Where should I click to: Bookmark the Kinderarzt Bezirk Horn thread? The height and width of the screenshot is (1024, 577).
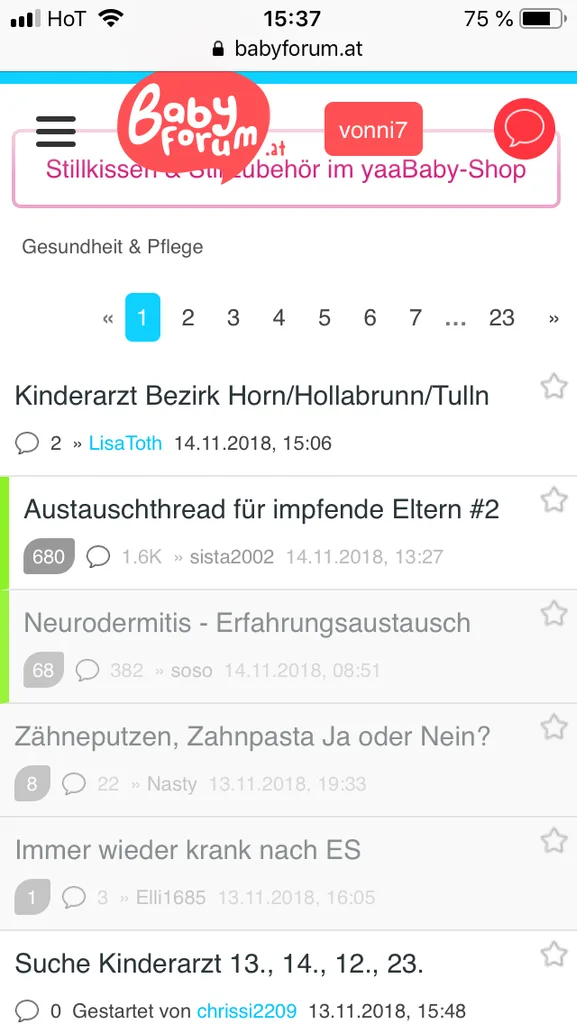554,387
